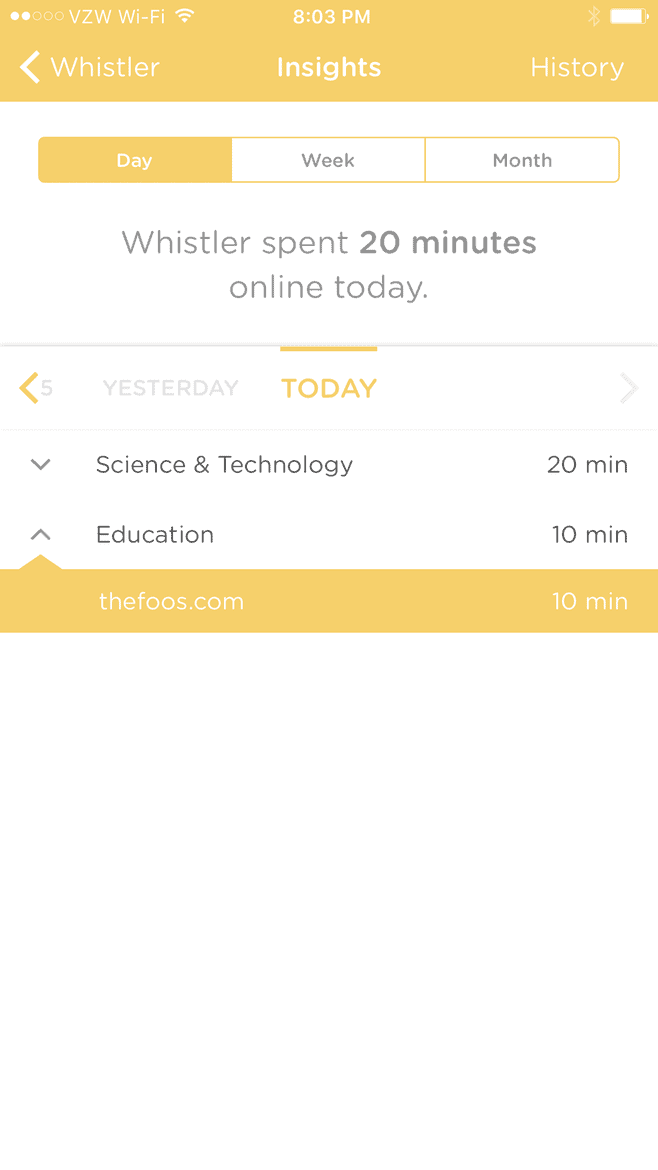Switch to the Month view
658x1170 pixels.
(522, 160)
